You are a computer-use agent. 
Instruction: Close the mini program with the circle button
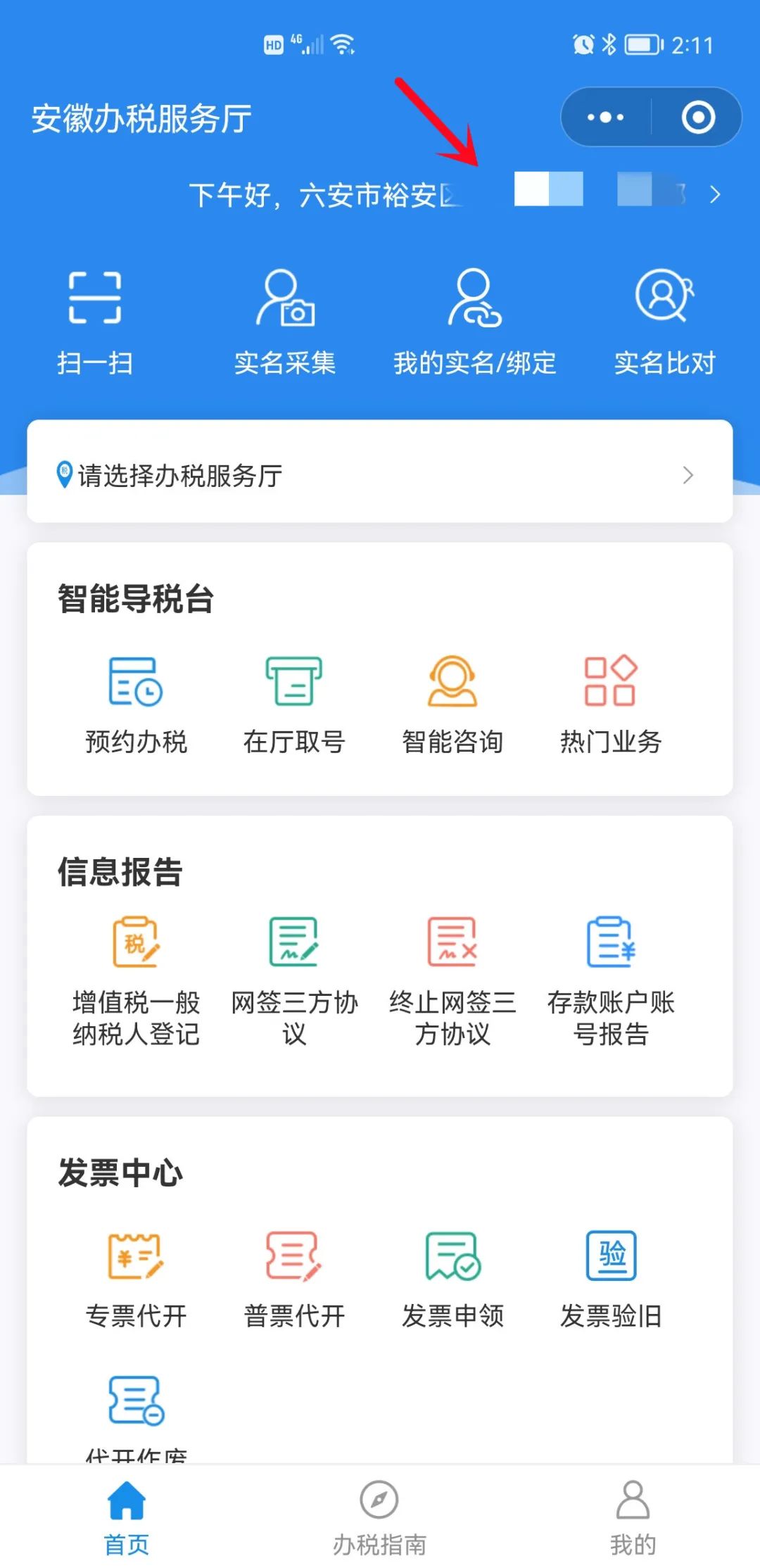(x=698, y=117)
